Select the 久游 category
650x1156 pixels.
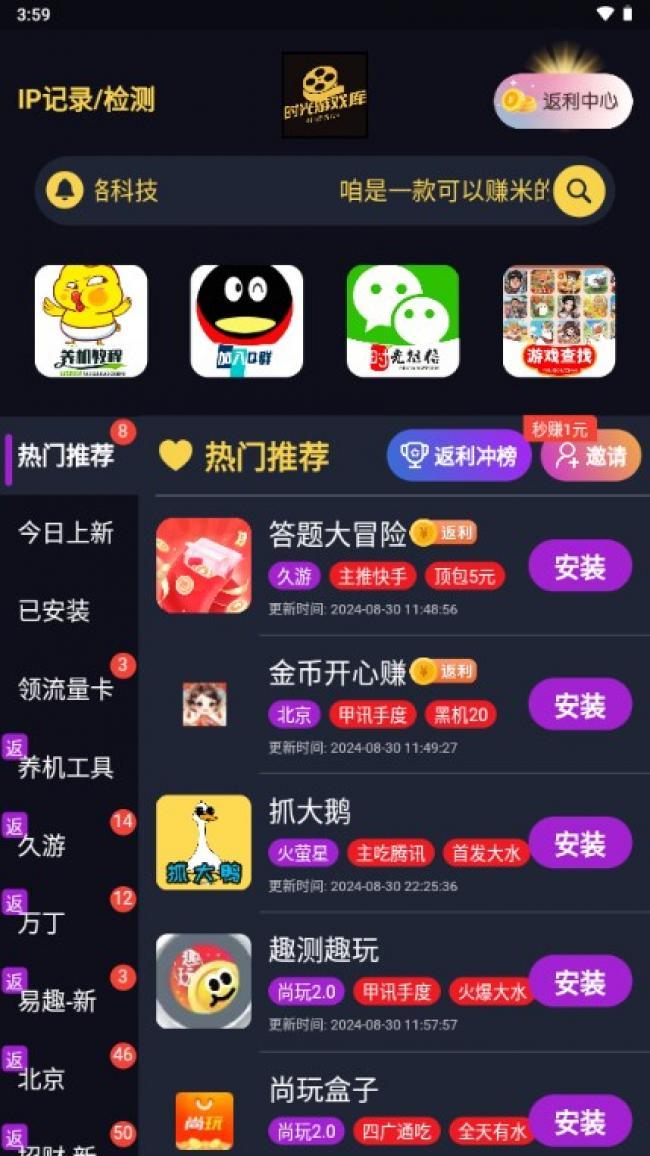42,845
